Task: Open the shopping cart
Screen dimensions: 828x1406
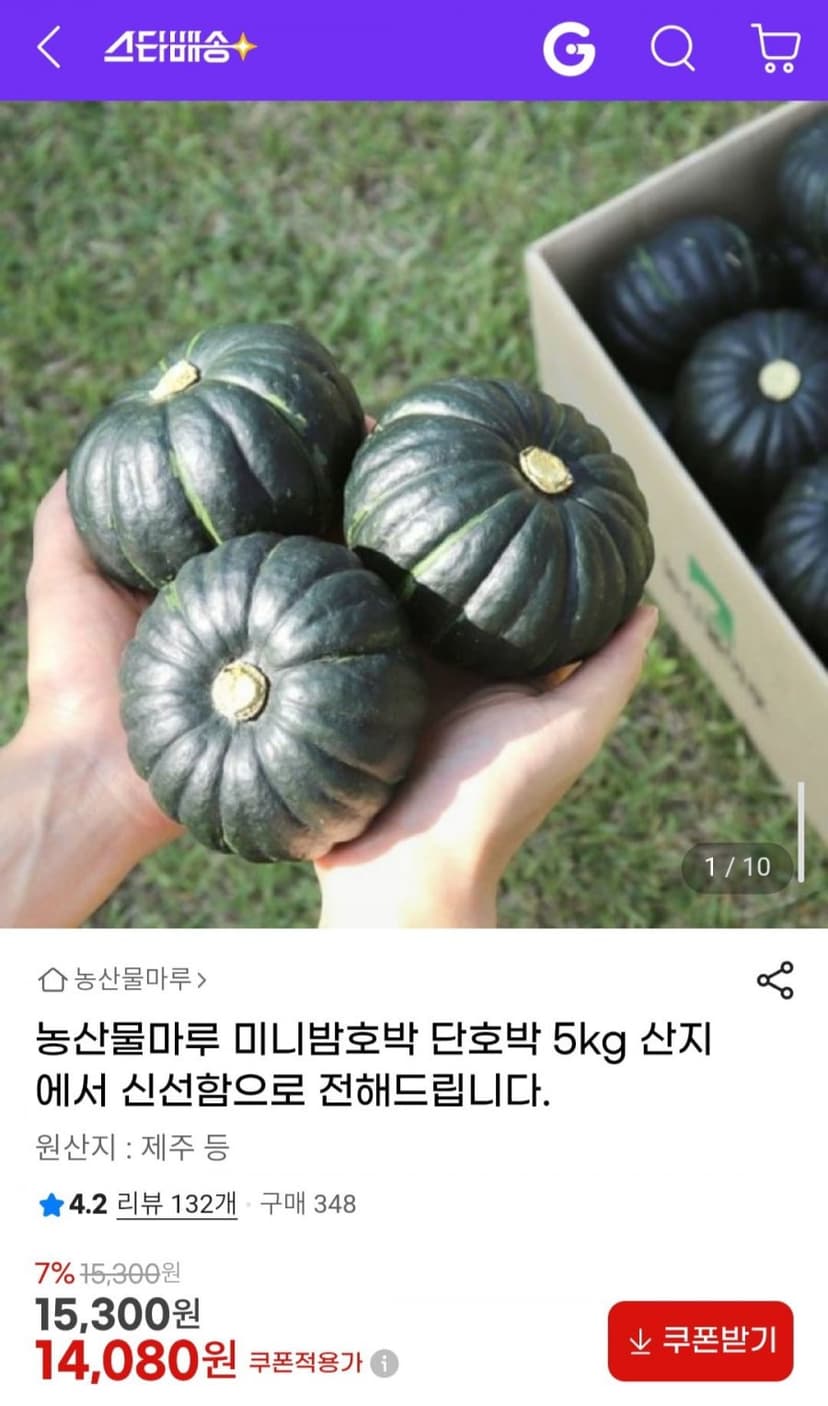Action: coord(776,48)
